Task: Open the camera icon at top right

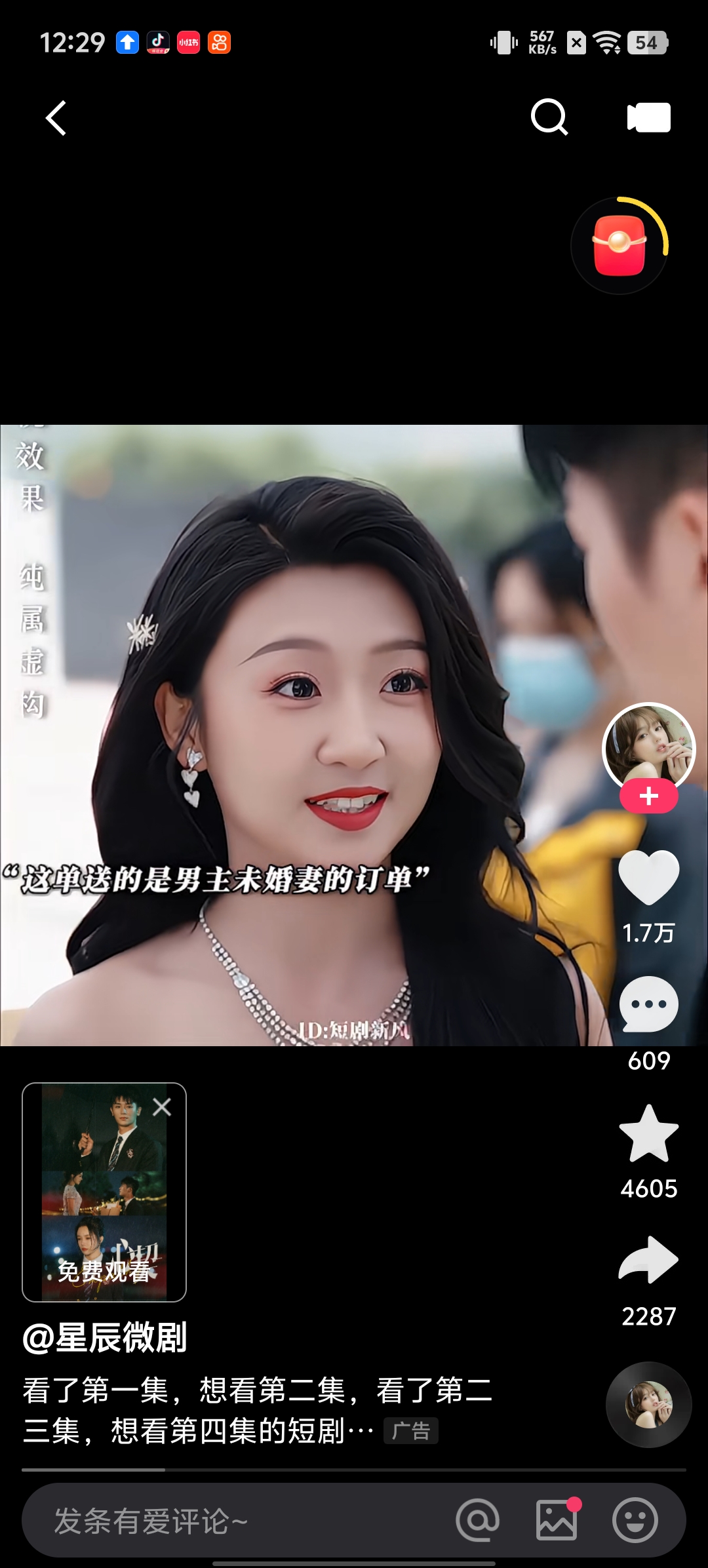Action: pos(648,117)
